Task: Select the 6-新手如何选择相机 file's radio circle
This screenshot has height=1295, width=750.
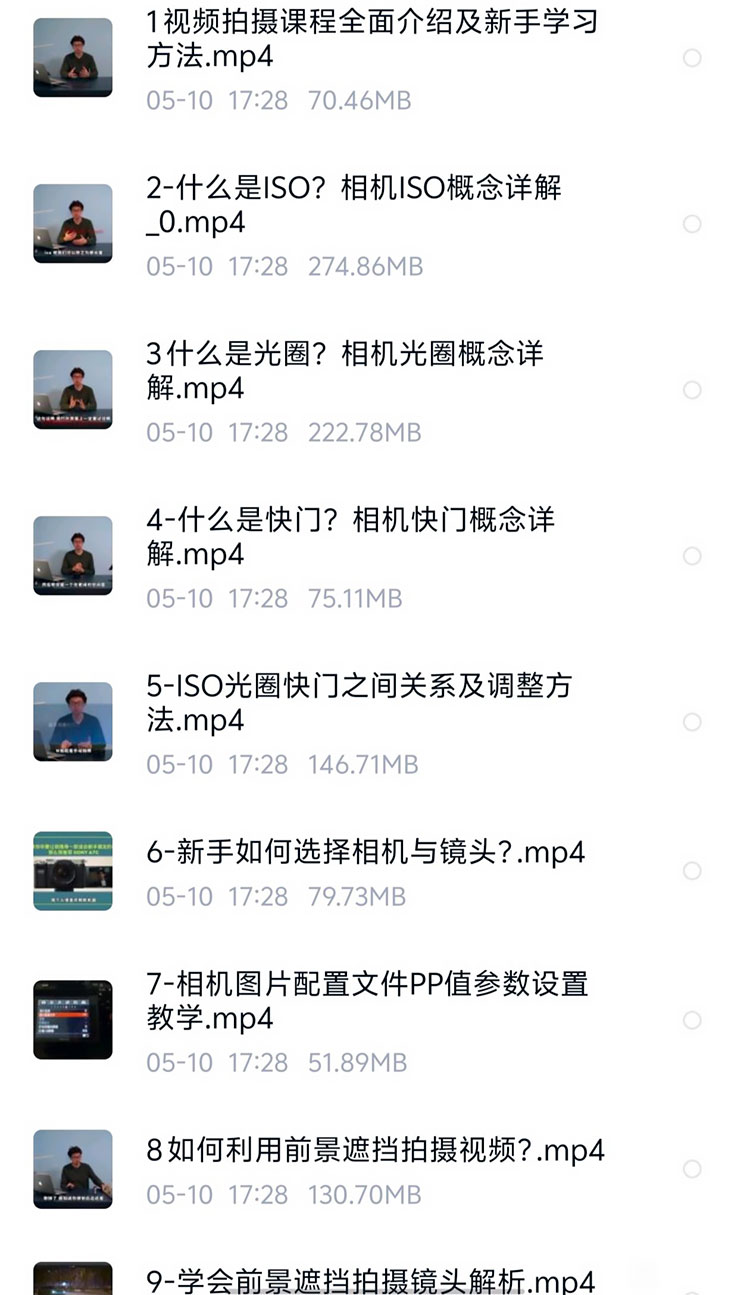Action: pos(692,871)
